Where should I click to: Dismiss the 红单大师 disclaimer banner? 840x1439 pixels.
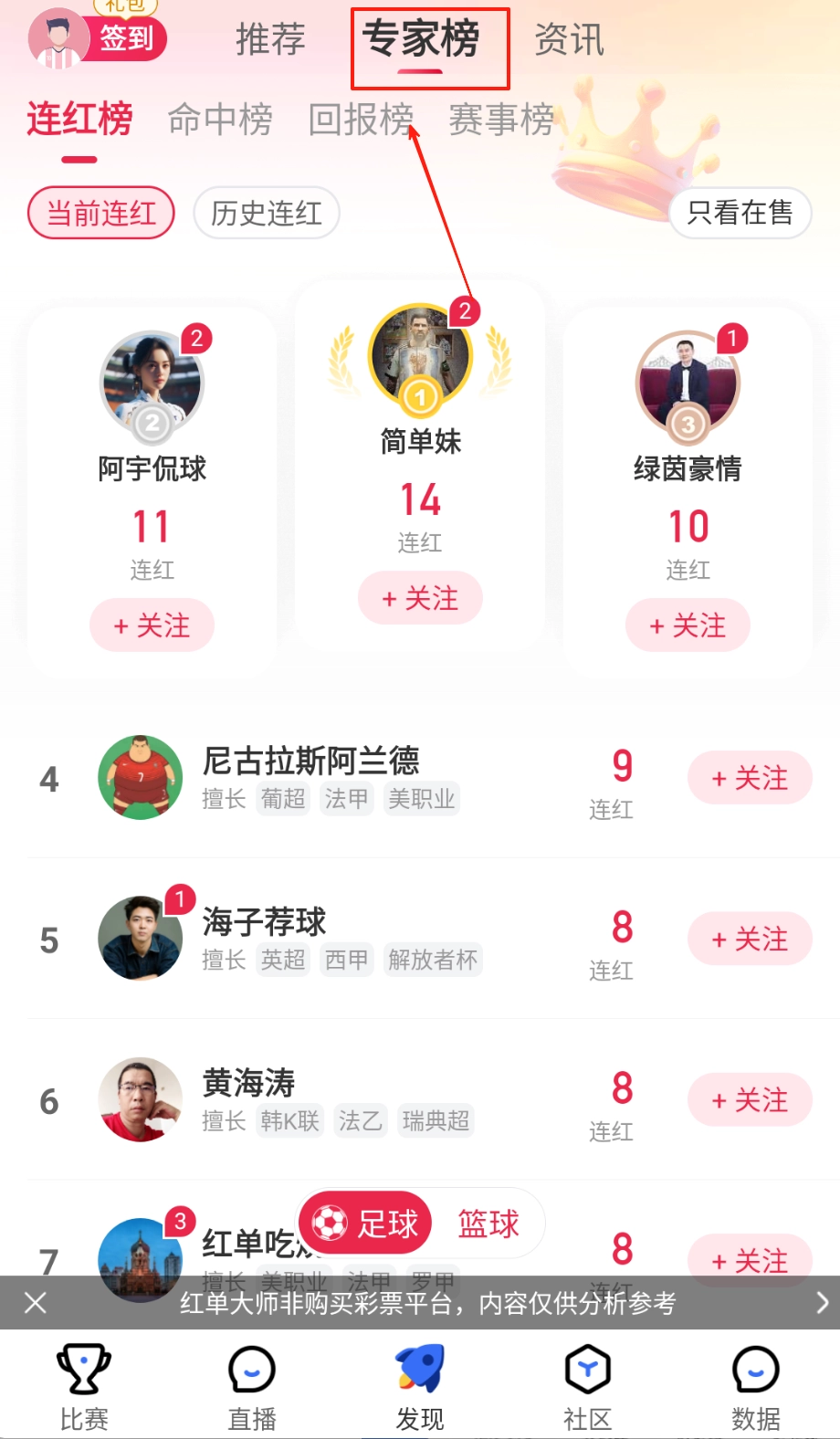pos(36,1303)
